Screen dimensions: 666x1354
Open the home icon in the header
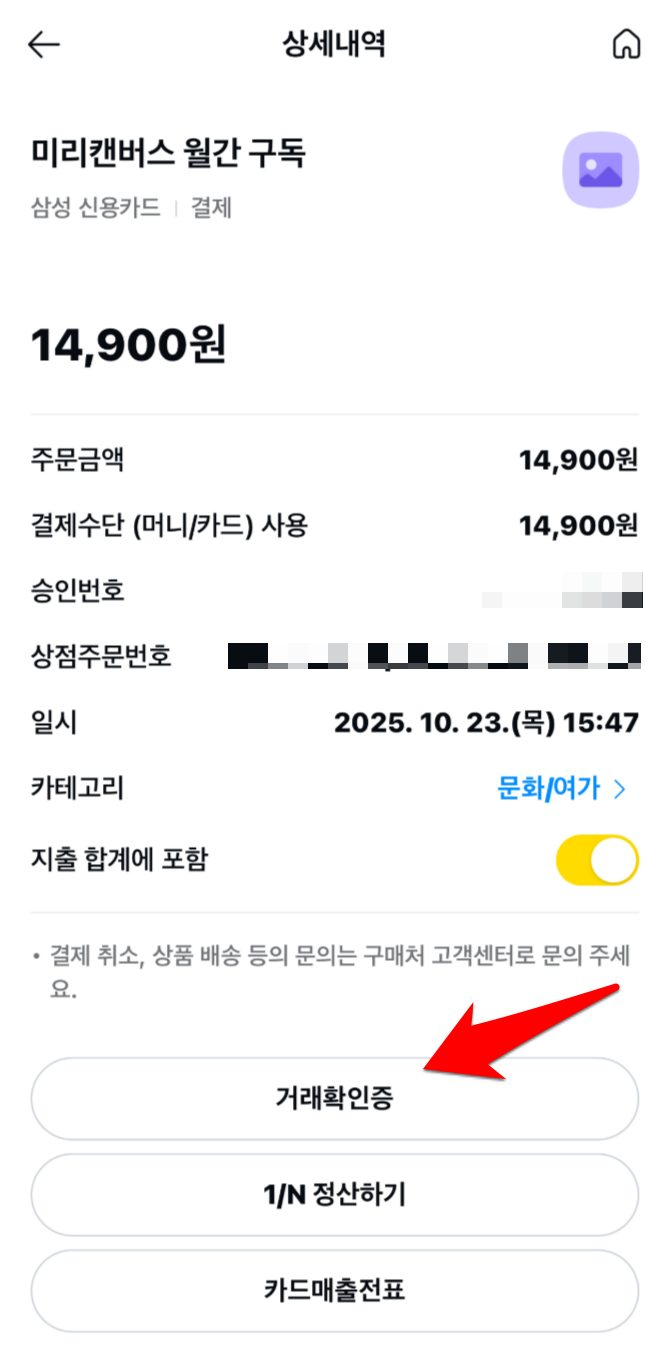[625, 45]
